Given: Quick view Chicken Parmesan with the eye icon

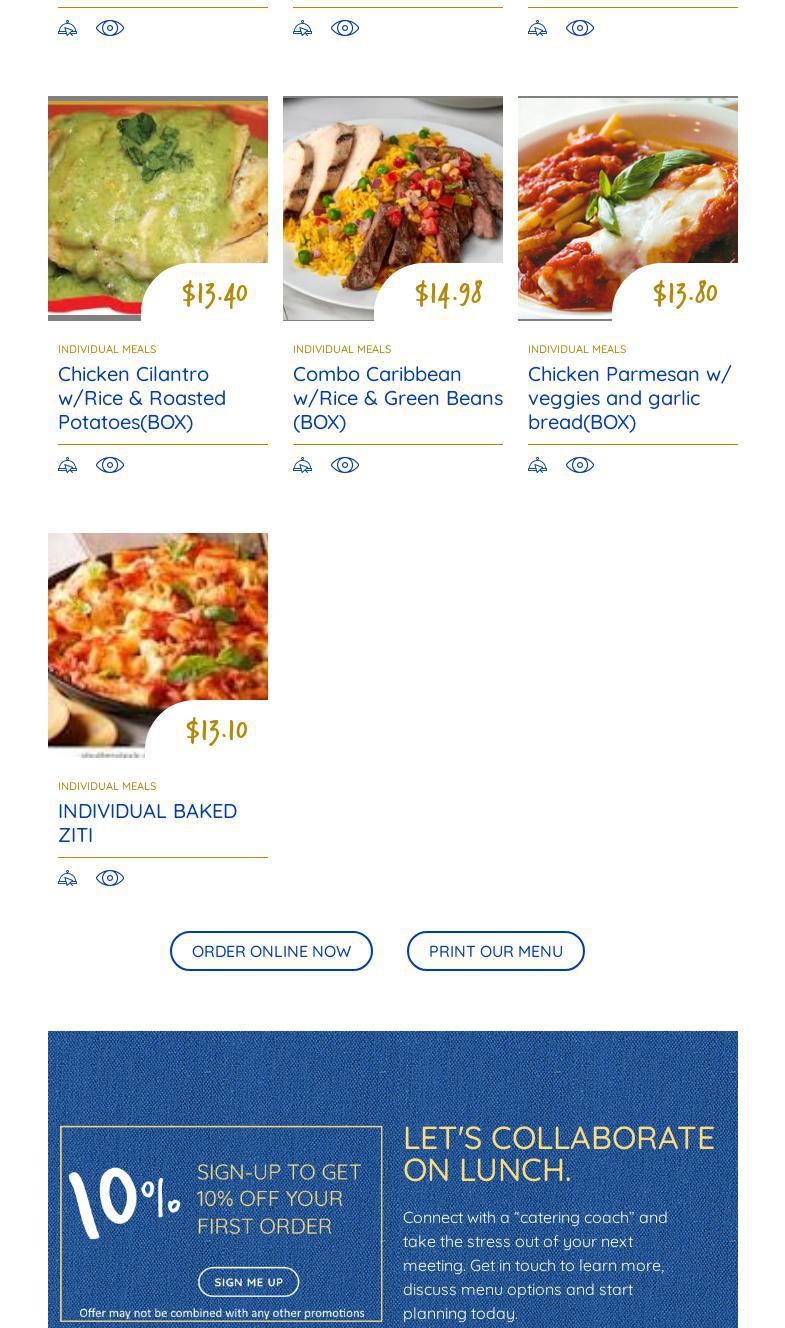Looking at the screenshot, I should point(580,465).
